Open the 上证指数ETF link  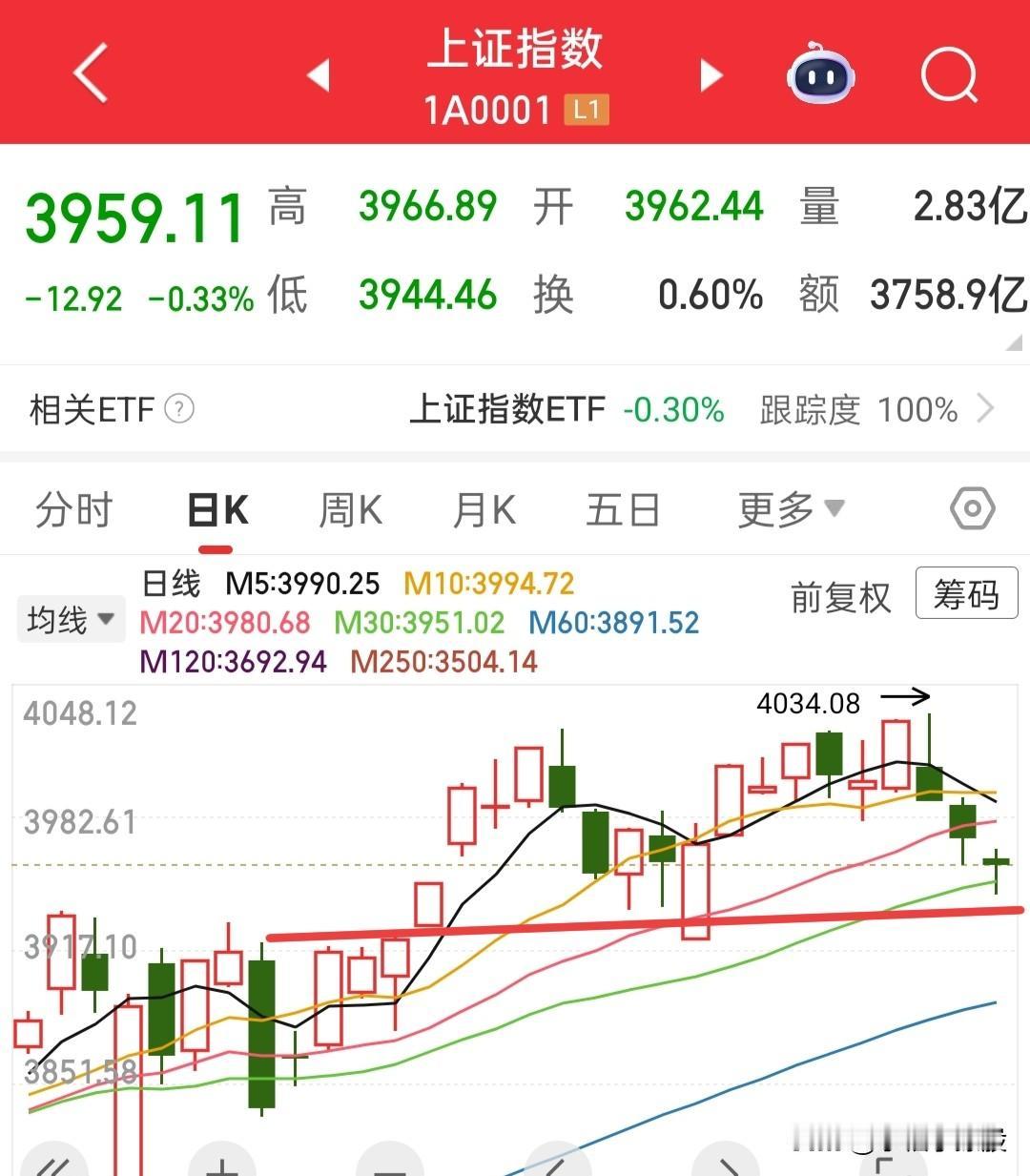[x=508, y=409]
